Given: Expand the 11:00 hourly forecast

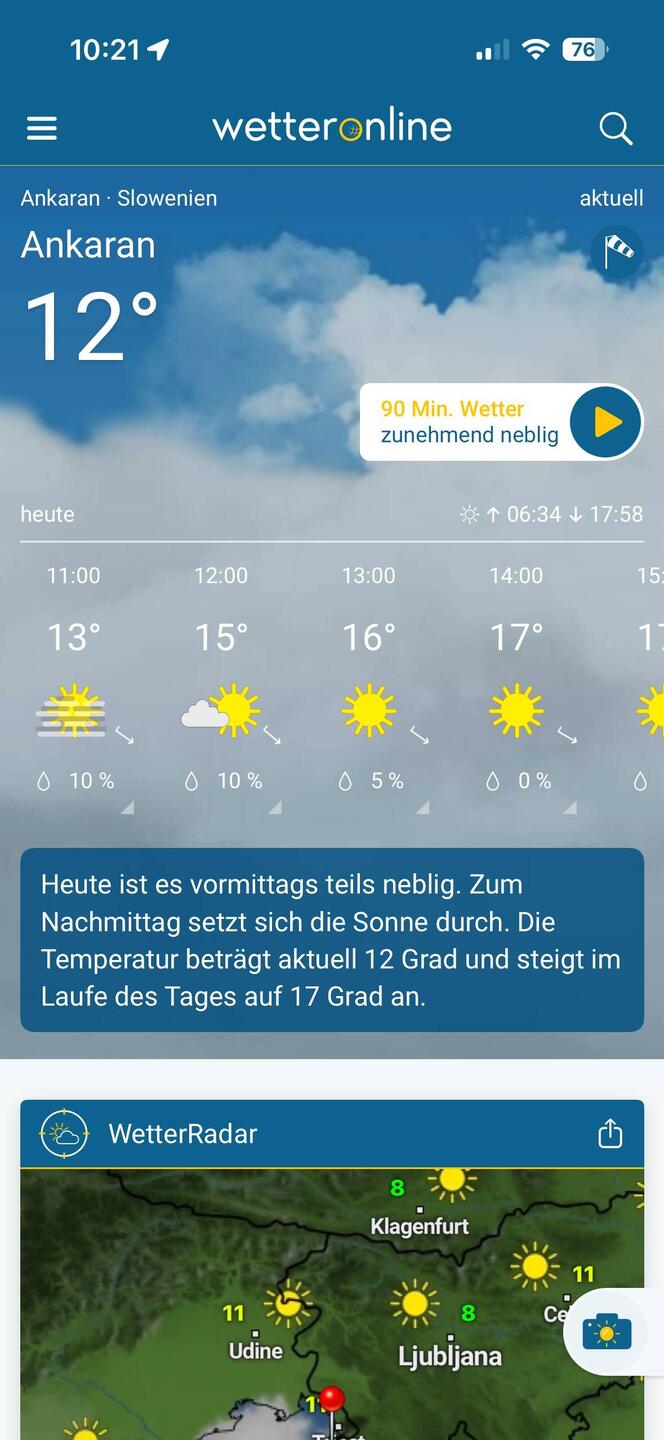Looking at the screenshot, I should tap(127, 808).
